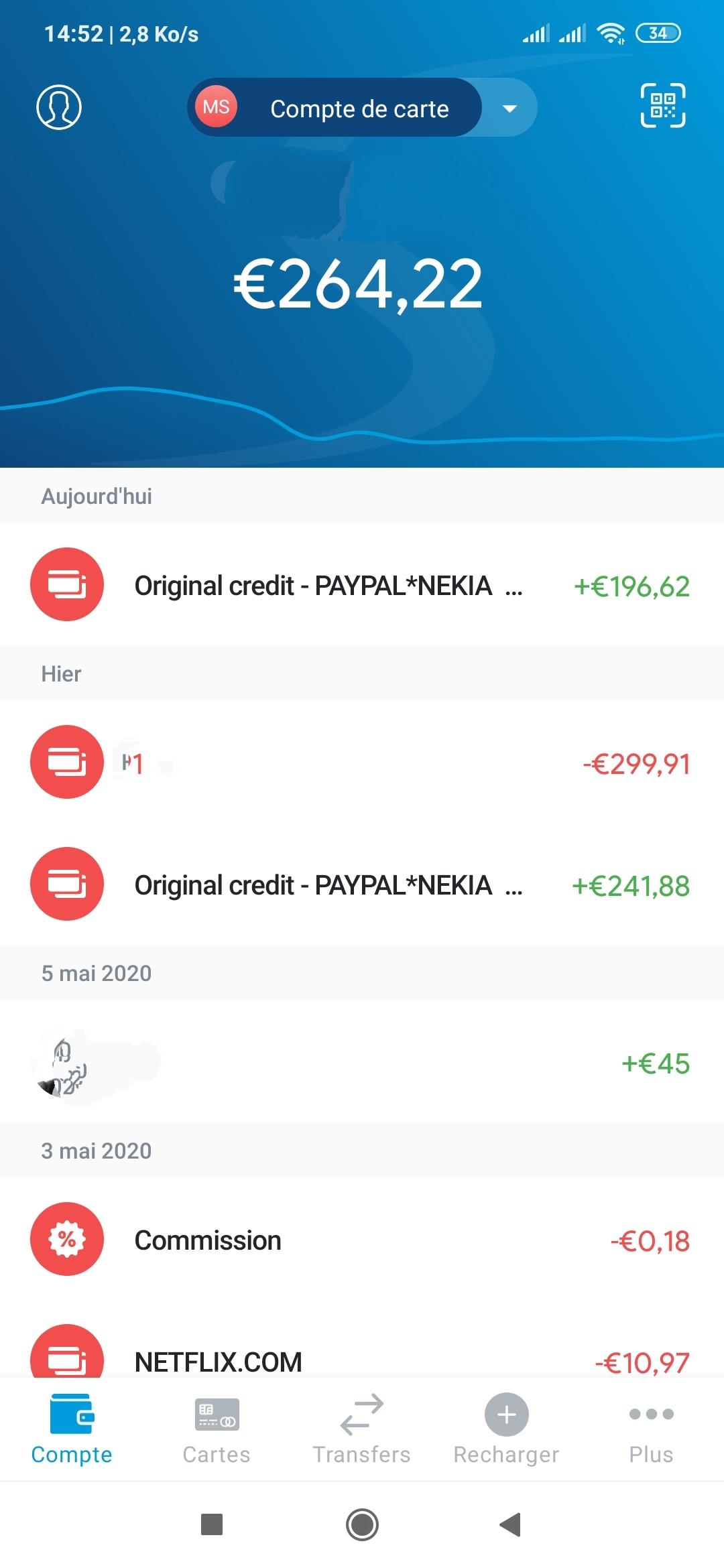Screen dimensions: 724x1568
Task: Open the QR code scanner
Action: point(663,106)
